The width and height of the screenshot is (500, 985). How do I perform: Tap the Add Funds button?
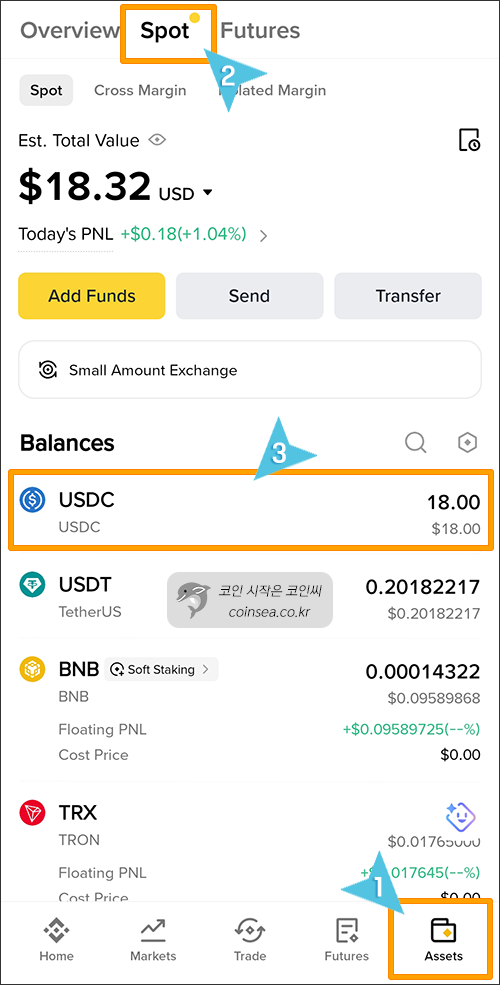click(x=92, y=296)
